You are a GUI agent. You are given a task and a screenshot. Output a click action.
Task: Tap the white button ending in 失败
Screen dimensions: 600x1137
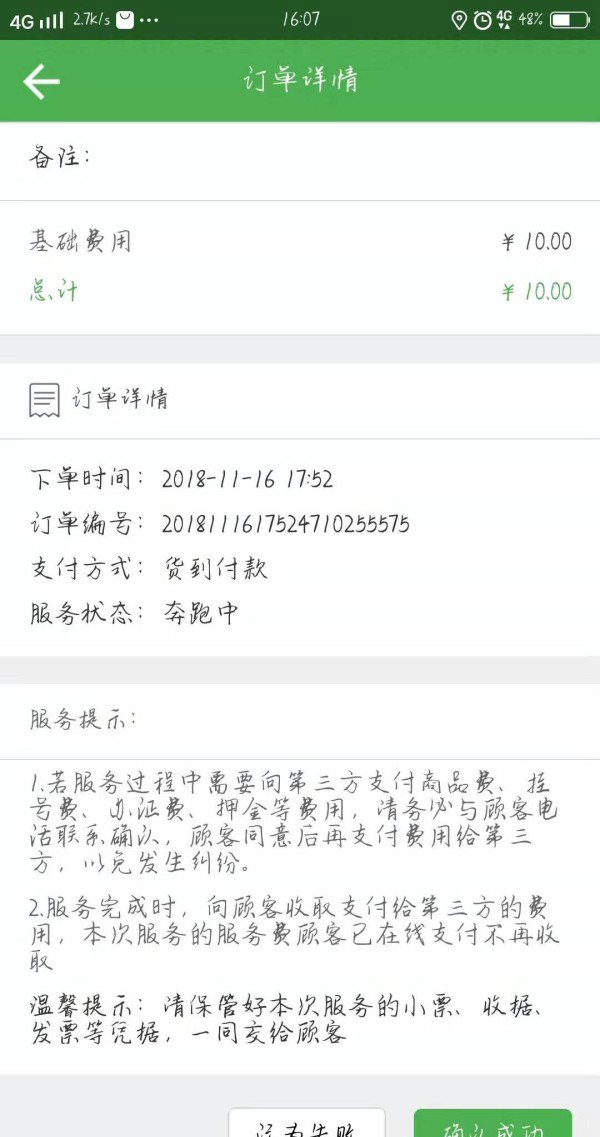pos(306,1123)
